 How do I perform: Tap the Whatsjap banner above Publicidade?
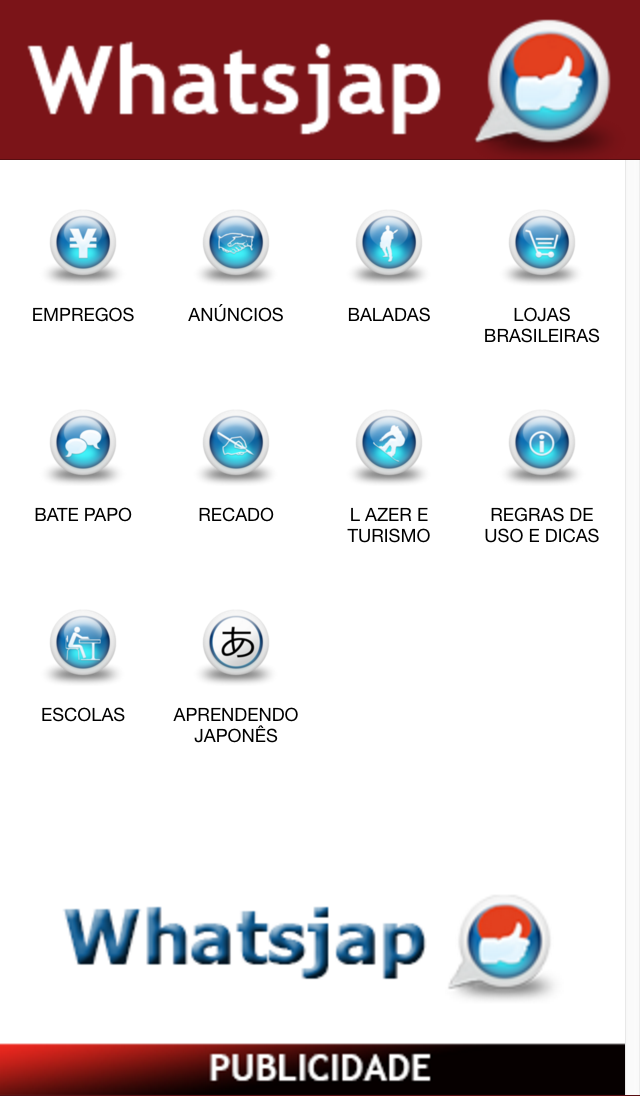(x=310, y=942)
